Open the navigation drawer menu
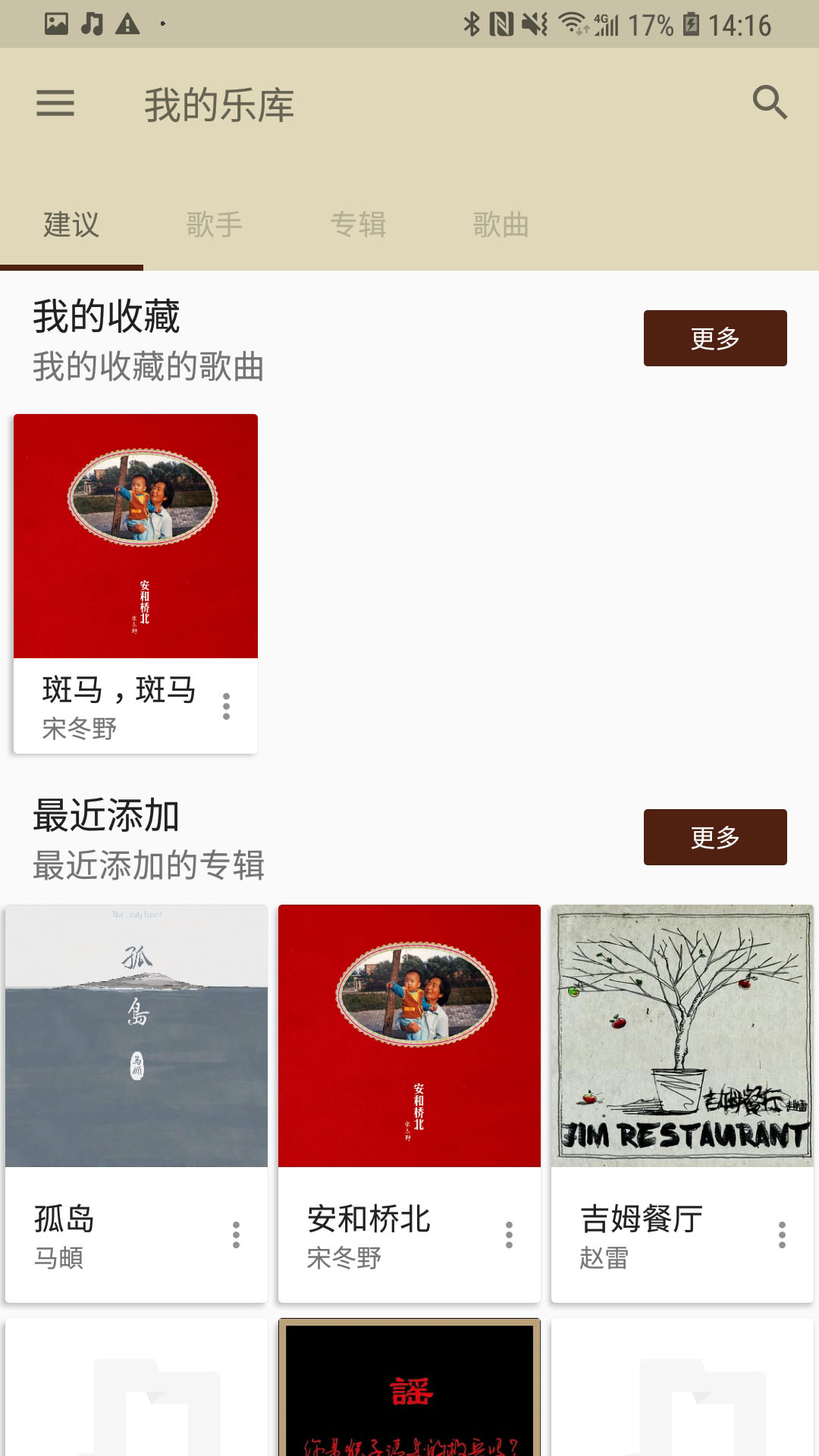Viewport: 819px width, 1456px height. (55, 103)
